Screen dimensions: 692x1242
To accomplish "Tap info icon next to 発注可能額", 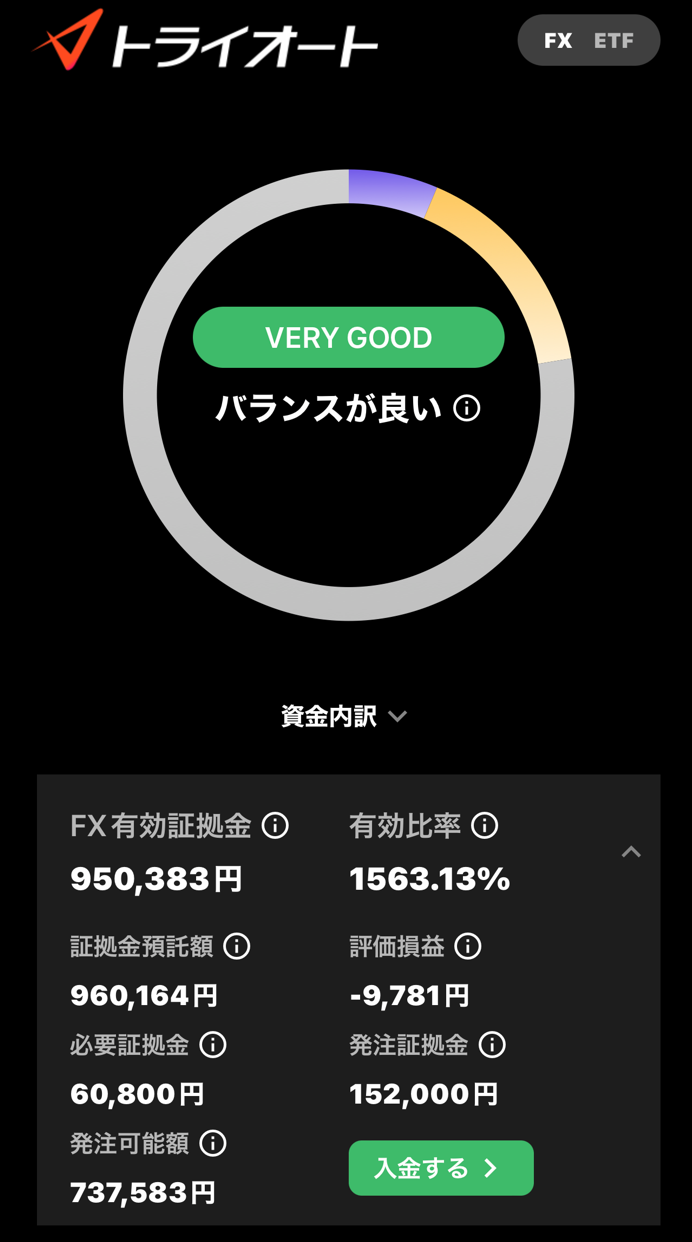I will click(213, 1143).
